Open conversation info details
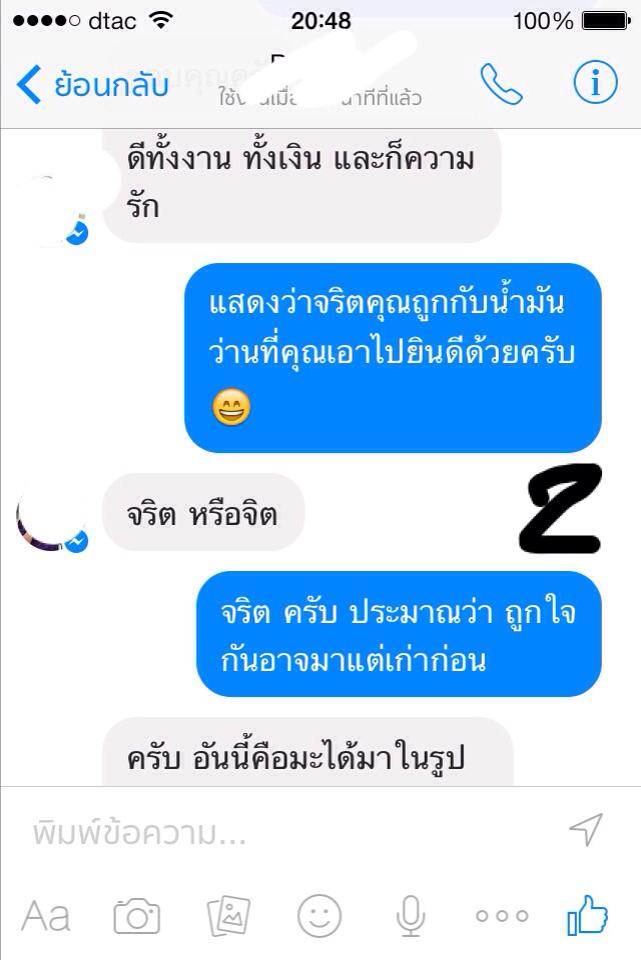This screenshot has height=960, width=641. [594, 84]
